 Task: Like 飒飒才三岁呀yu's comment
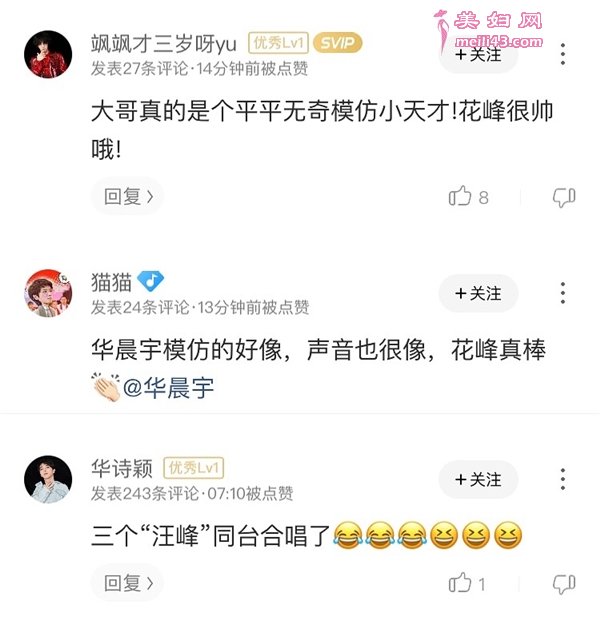(x=461, y=197)
